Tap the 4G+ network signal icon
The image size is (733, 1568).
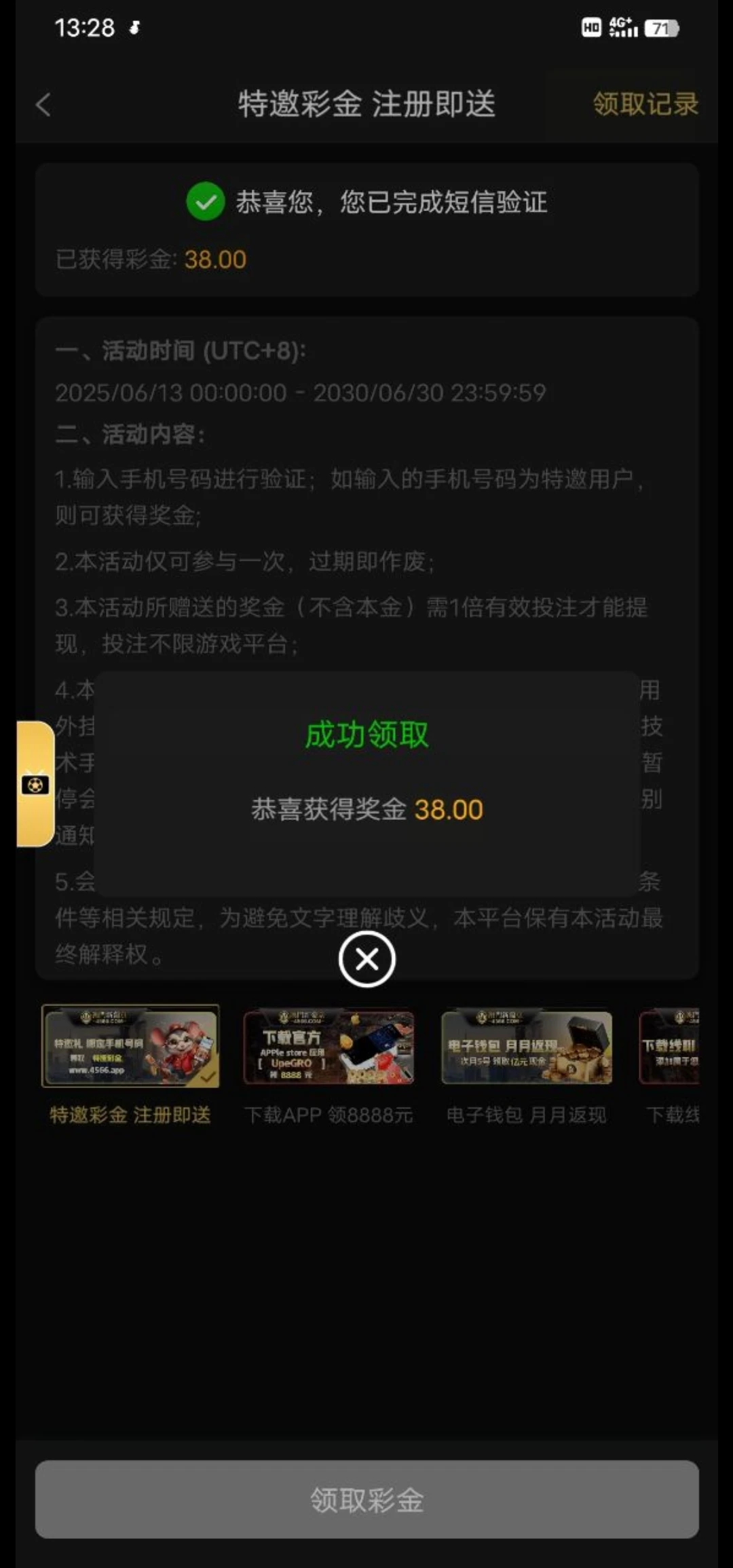[622, 29]
